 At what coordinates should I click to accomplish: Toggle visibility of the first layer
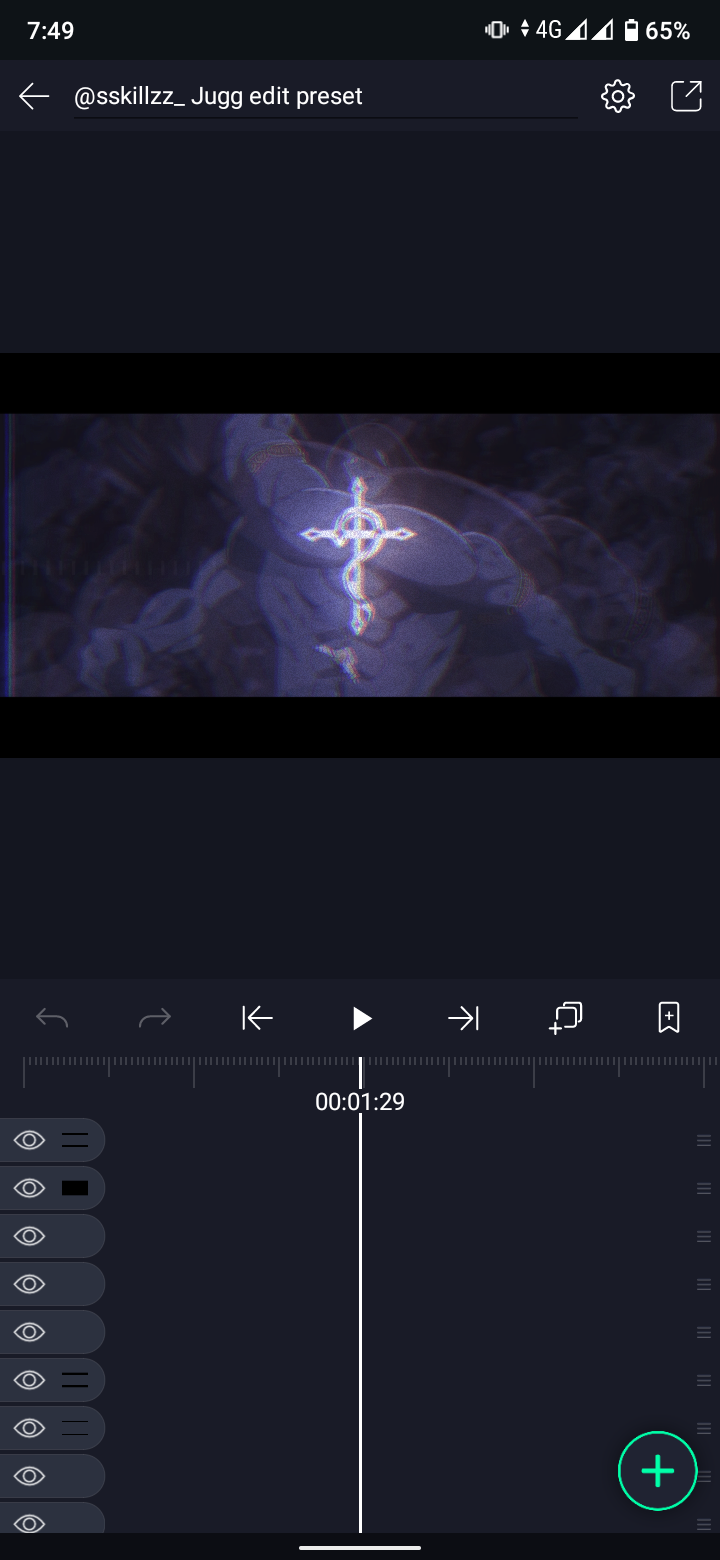coord(30,1140)
